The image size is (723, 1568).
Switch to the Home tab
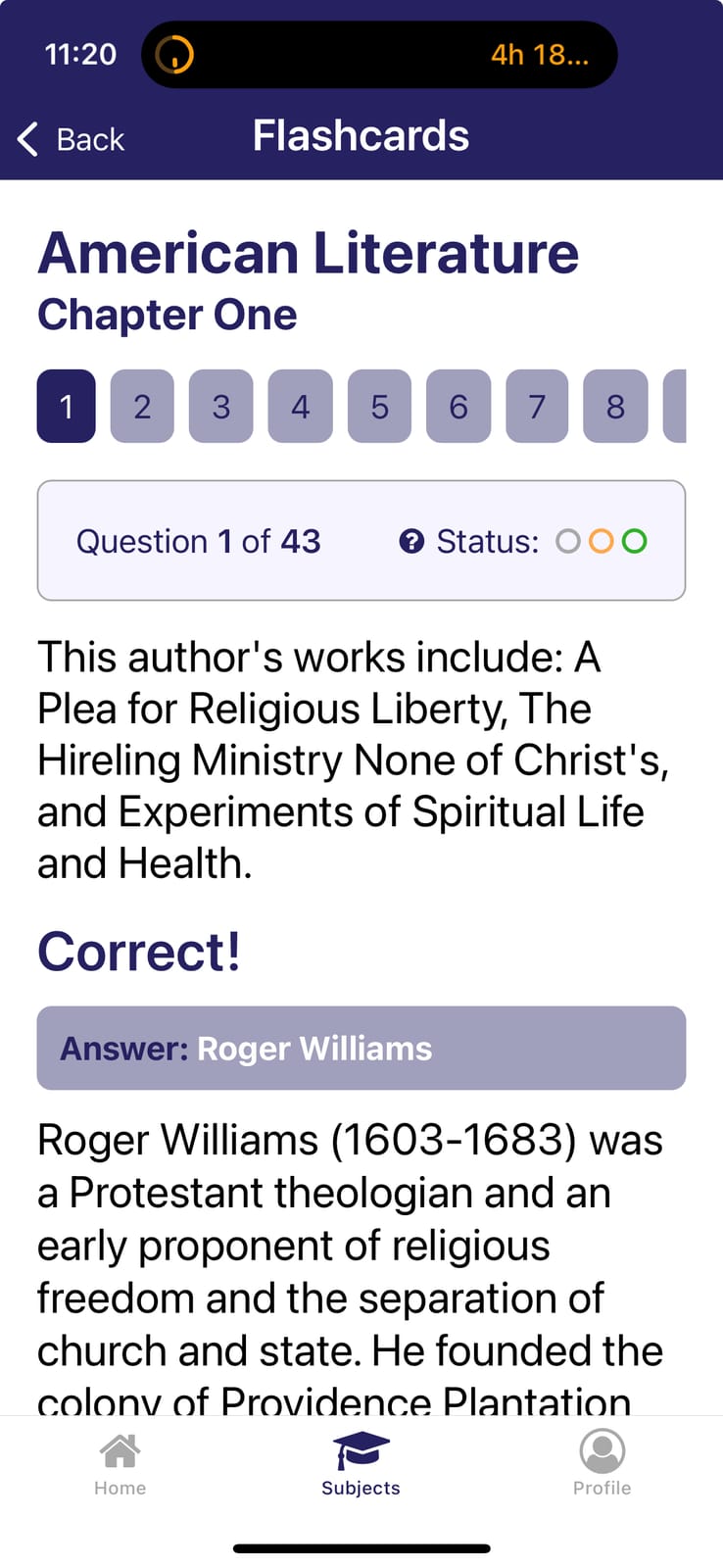coord(120,1465)
